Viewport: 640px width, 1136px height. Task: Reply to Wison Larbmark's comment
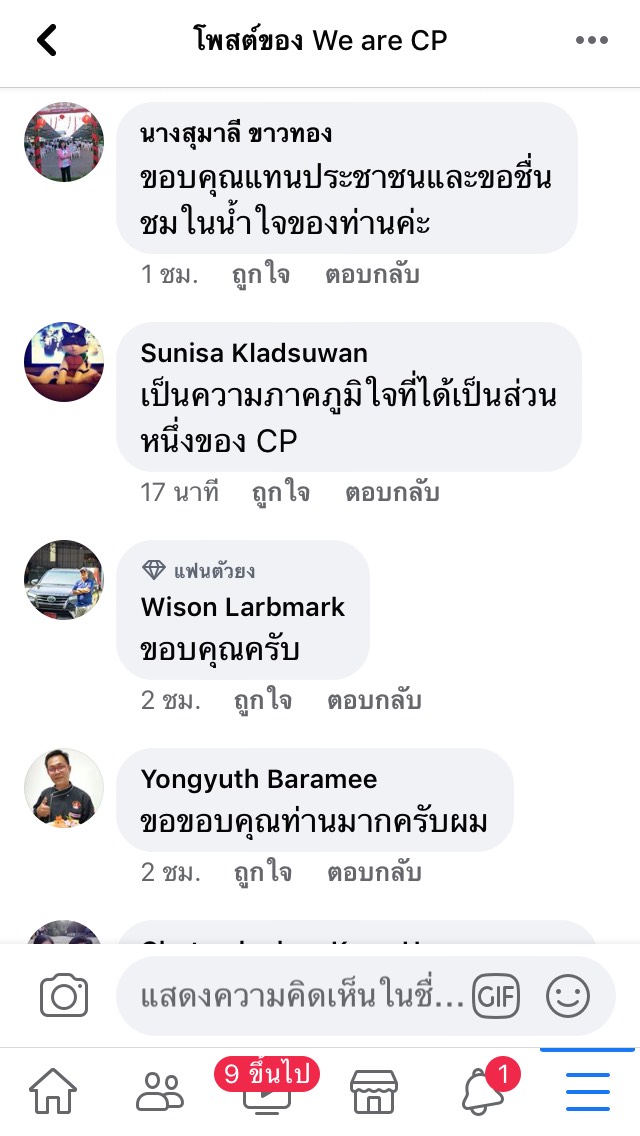374,701
